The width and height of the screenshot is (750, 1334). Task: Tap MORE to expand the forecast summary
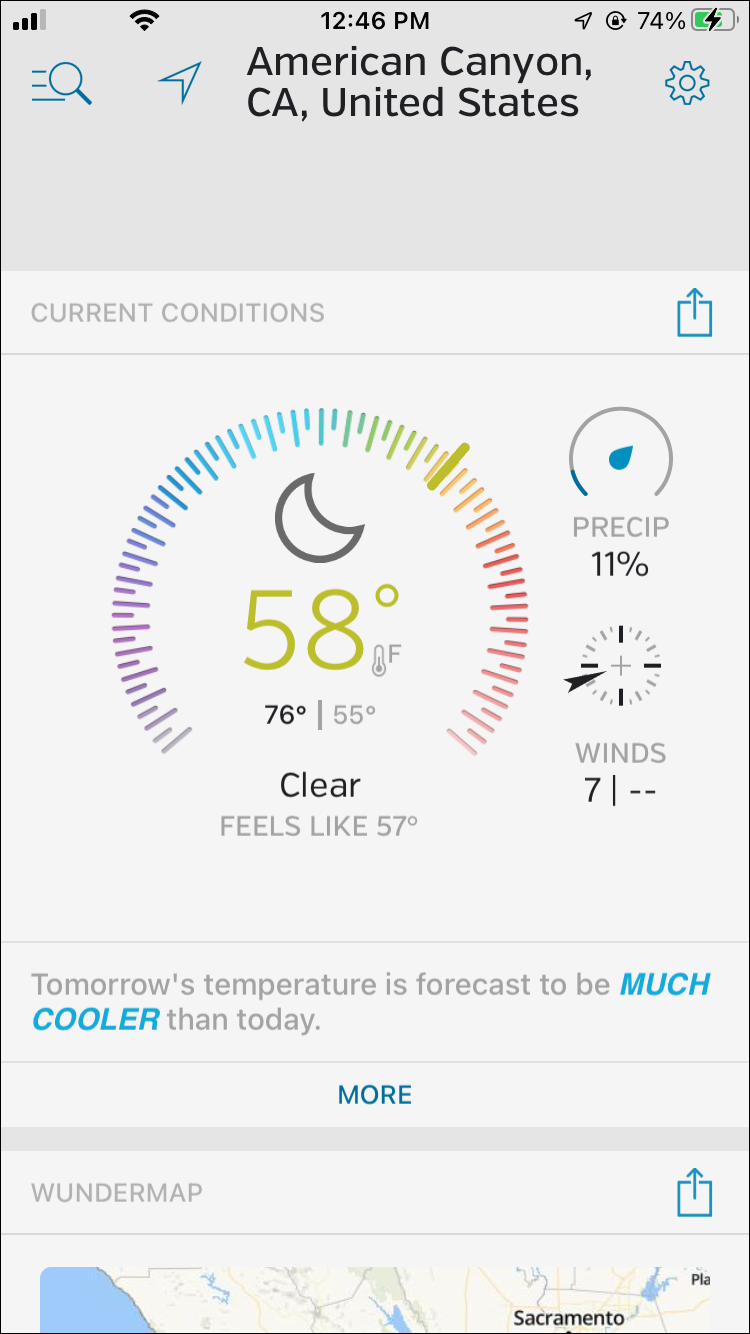point(375,1095)
